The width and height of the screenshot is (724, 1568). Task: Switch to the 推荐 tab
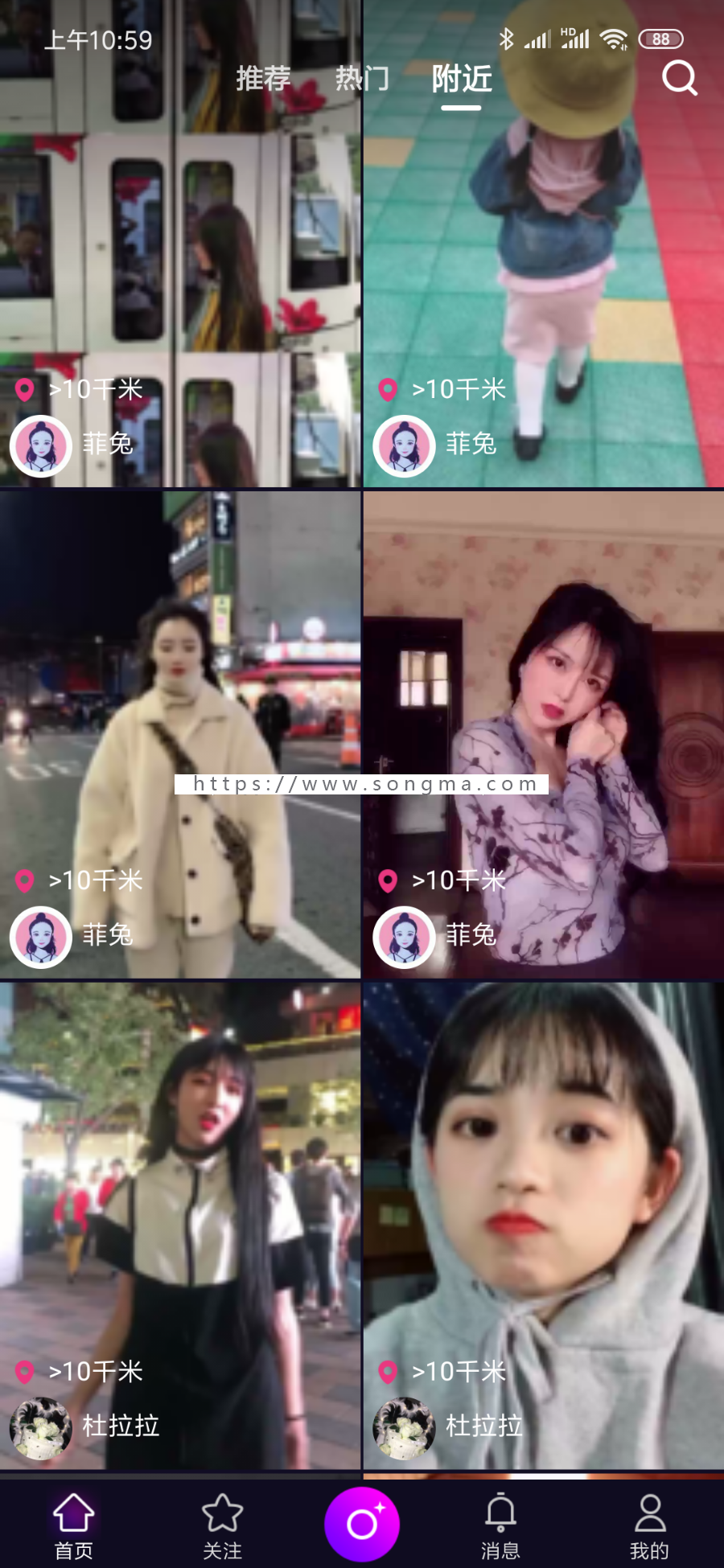point(263,79)
